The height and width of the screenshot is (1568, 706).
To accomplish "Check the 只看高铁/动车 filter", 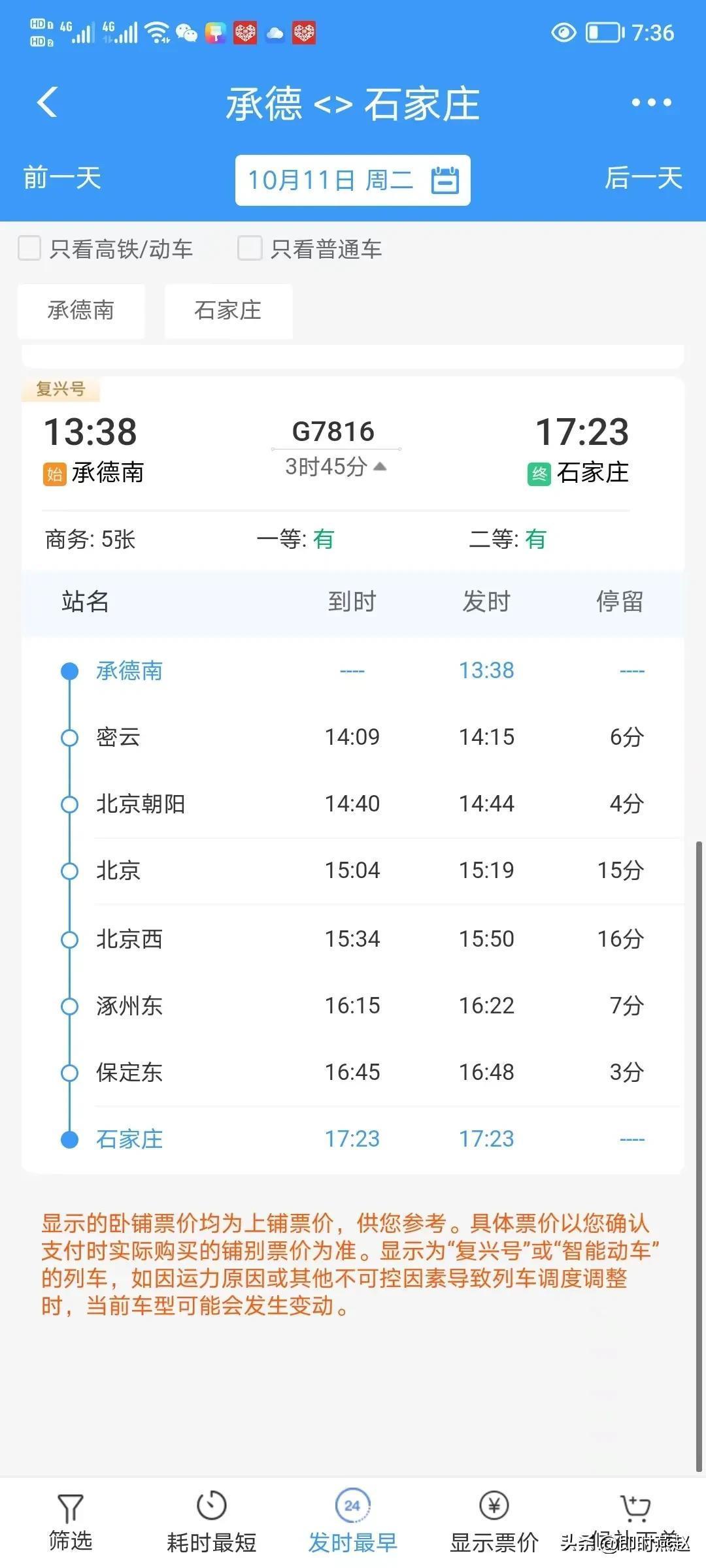I will [x=29, y=249].
